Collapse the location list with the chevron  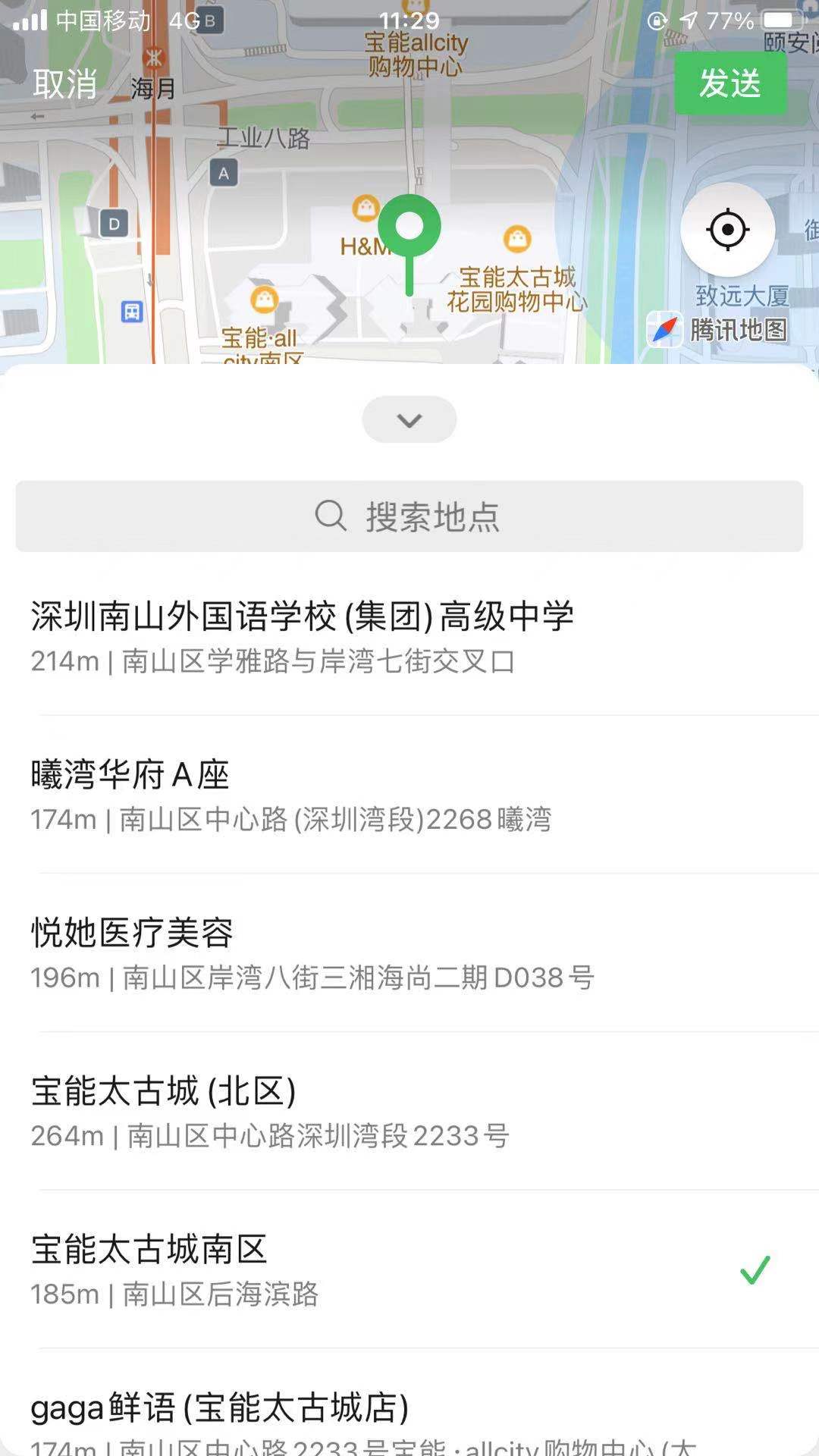click(409, 419)
